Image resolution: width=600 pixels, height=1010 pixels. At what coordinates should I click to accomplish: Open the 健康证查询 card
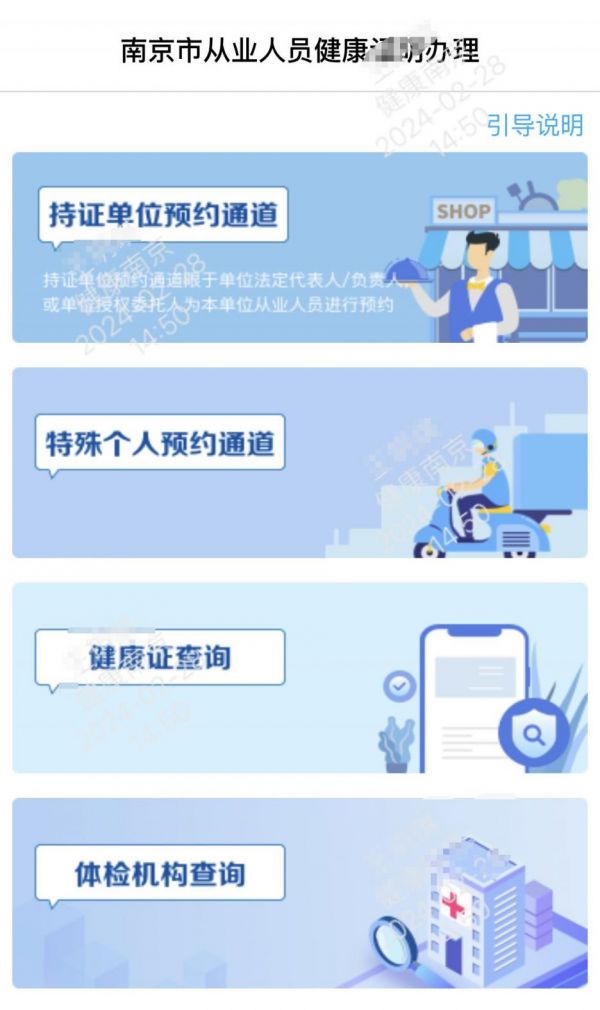point(299,677)
